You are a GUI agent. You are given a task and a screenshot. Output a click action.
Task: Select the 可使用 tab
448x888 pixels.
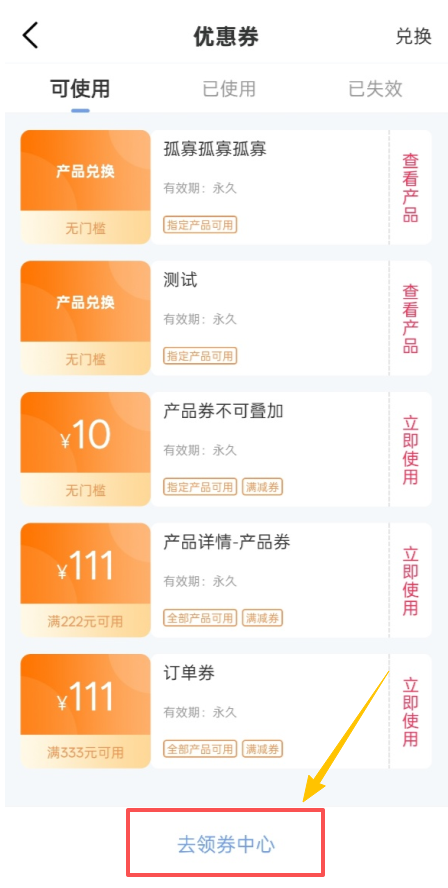click(x=80, y=89)
